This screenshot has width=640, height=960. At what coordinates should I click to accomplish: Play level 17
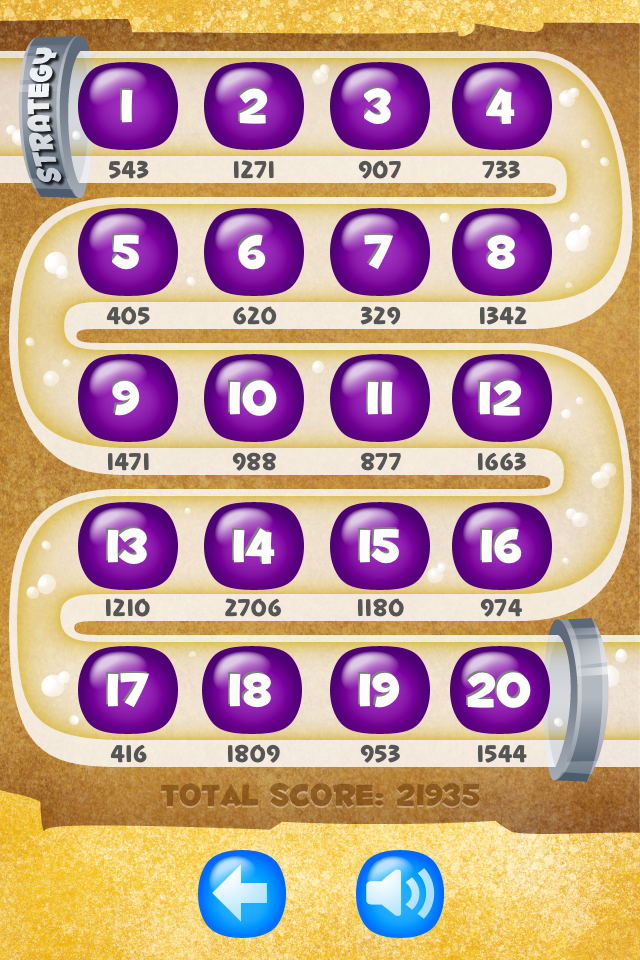tap(127, 690)
